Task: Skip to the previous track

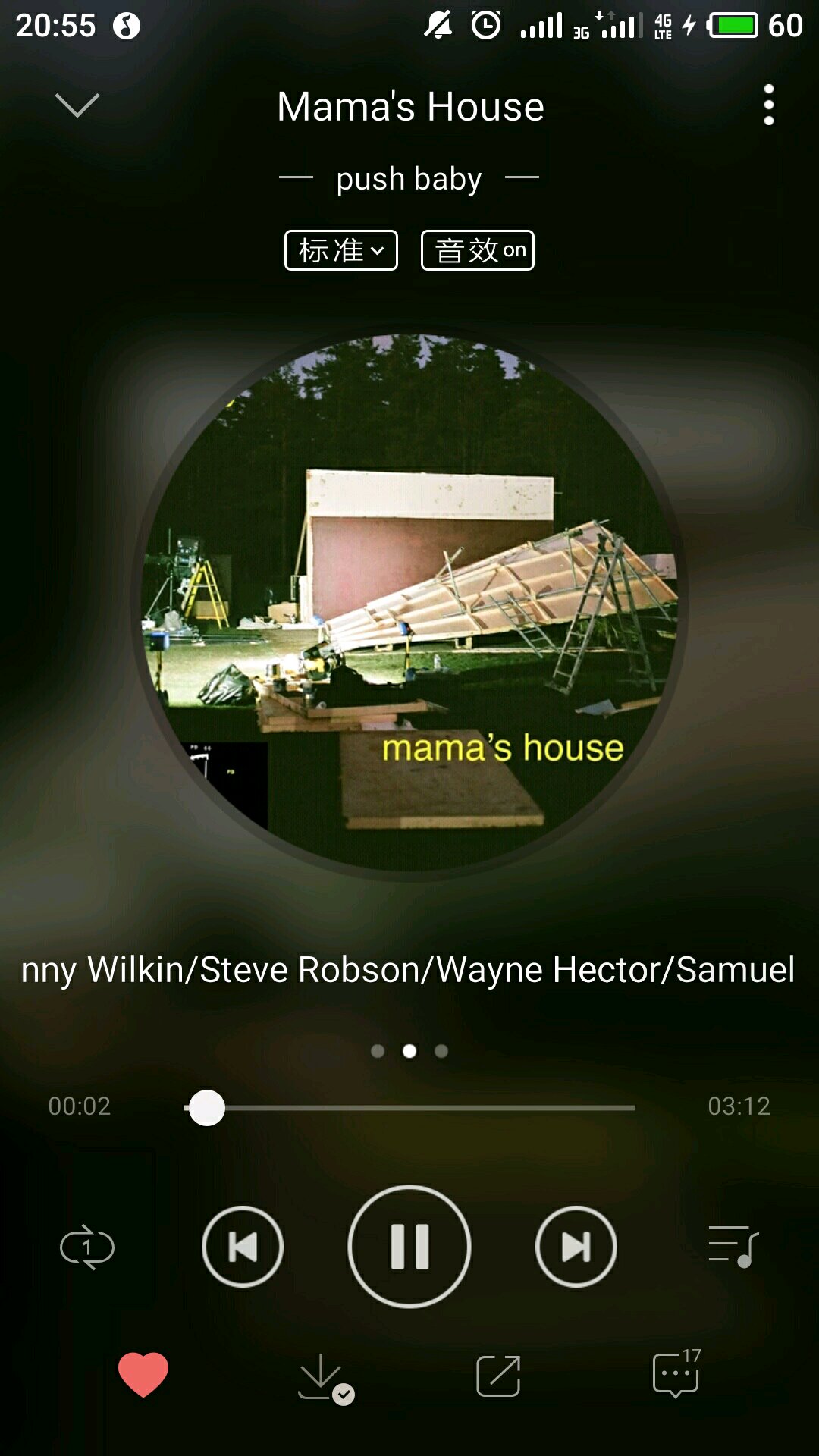Action: (243, 1247)
